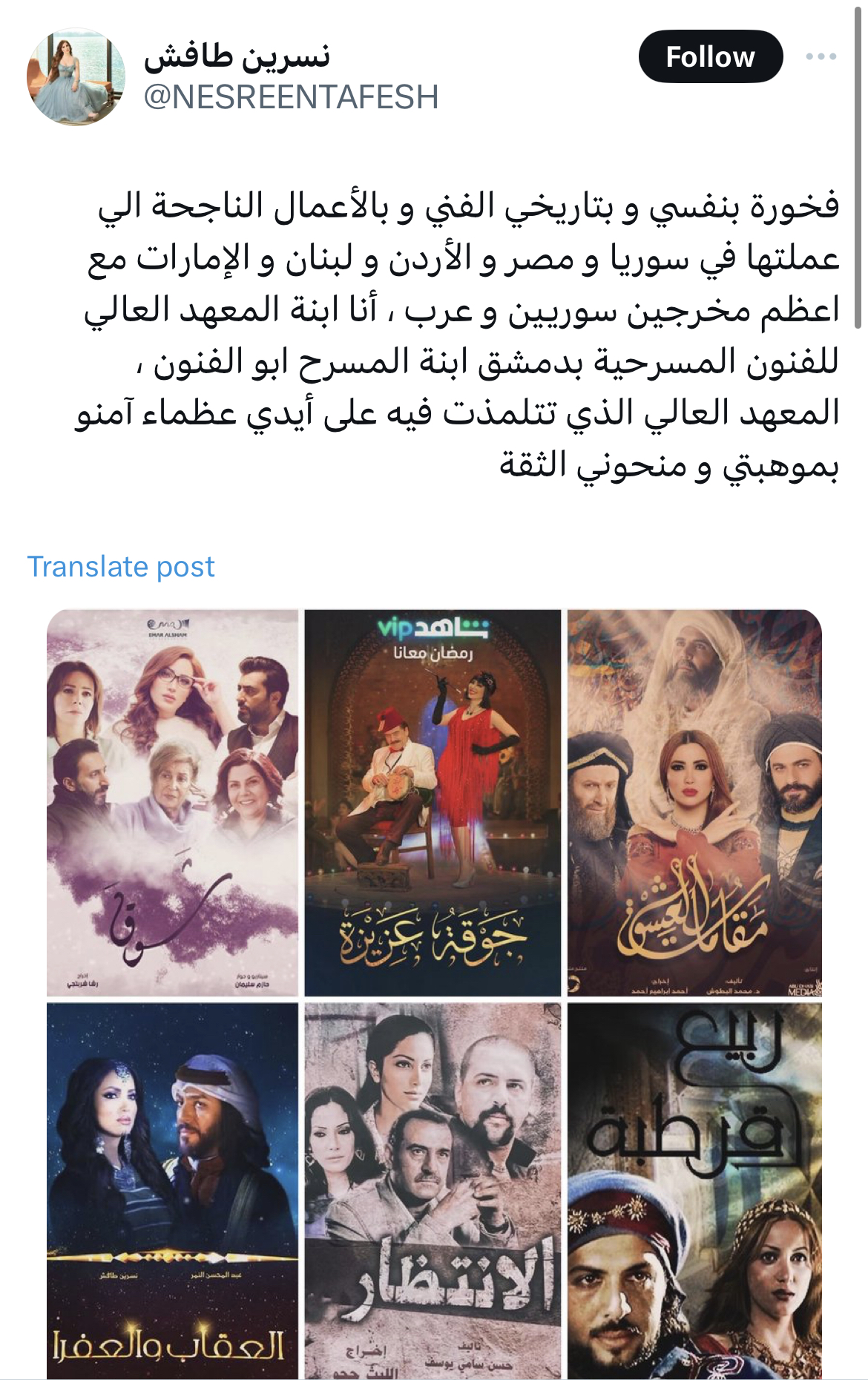868x1380 pixels.
Task: View the attached posters image full screen
Action: click(434, 993)
